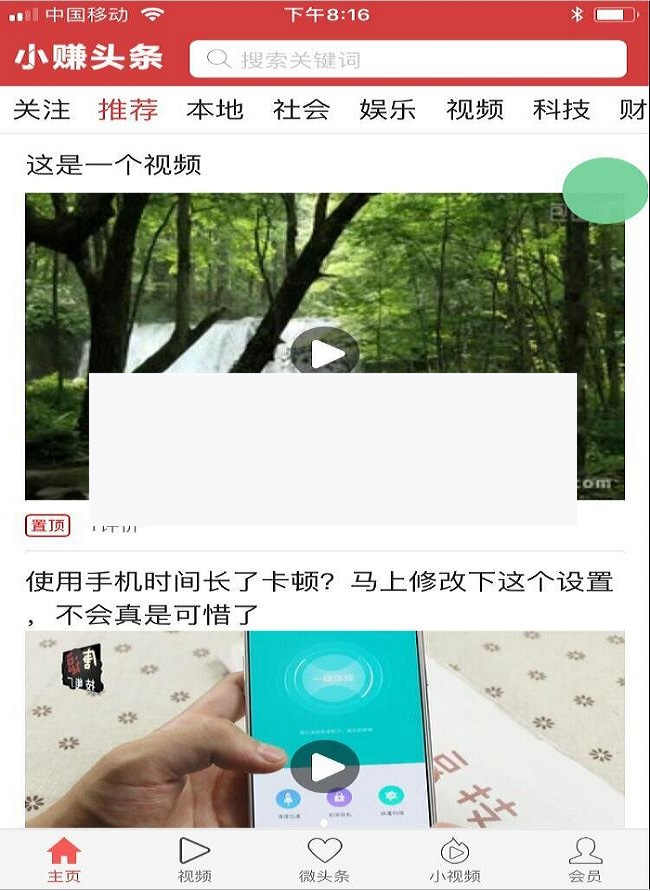650x891 pixels.
Task: Switch to 微头条 in bottom bar
Action: click(324, 860)
